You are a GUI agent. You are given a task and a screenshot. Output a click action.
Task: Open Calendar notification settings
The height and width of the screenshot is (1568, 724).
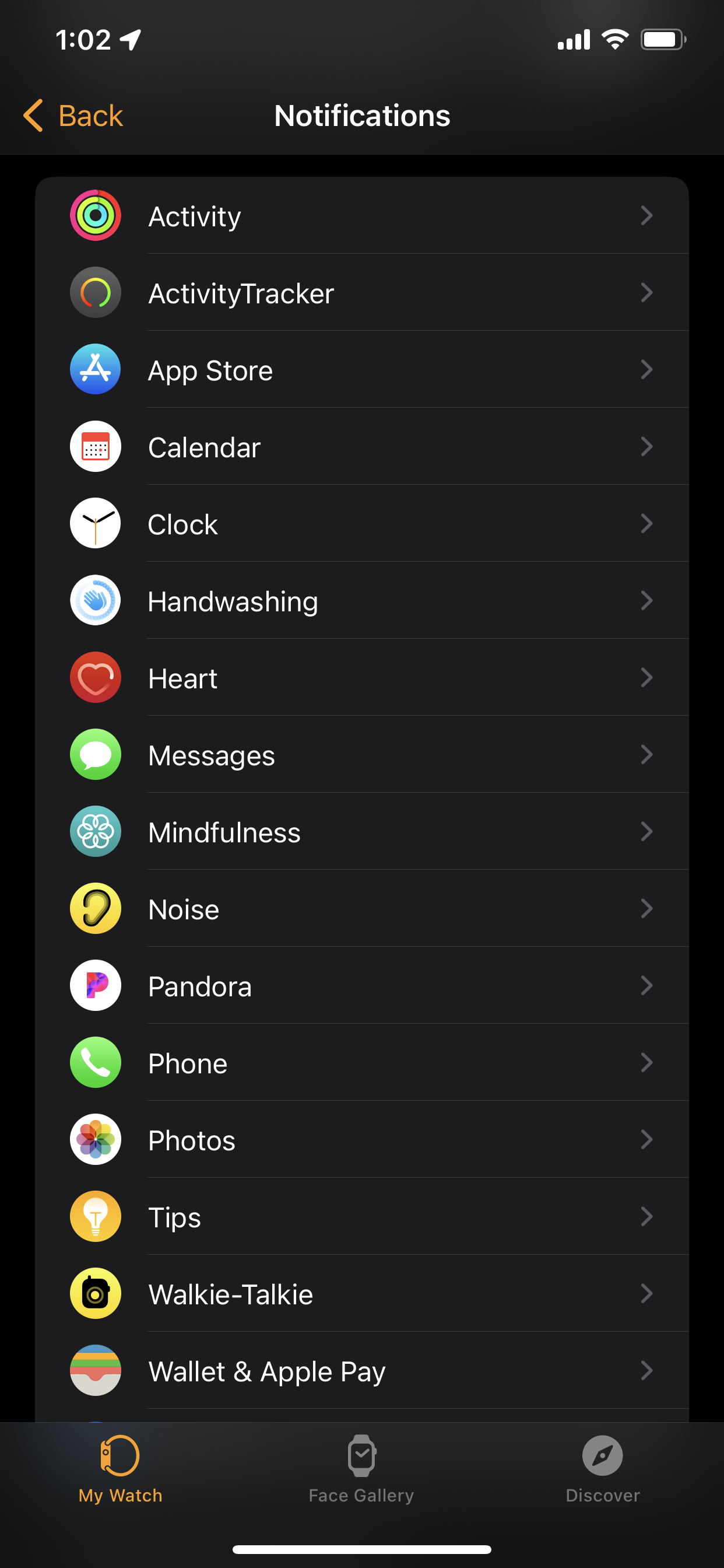361,447
